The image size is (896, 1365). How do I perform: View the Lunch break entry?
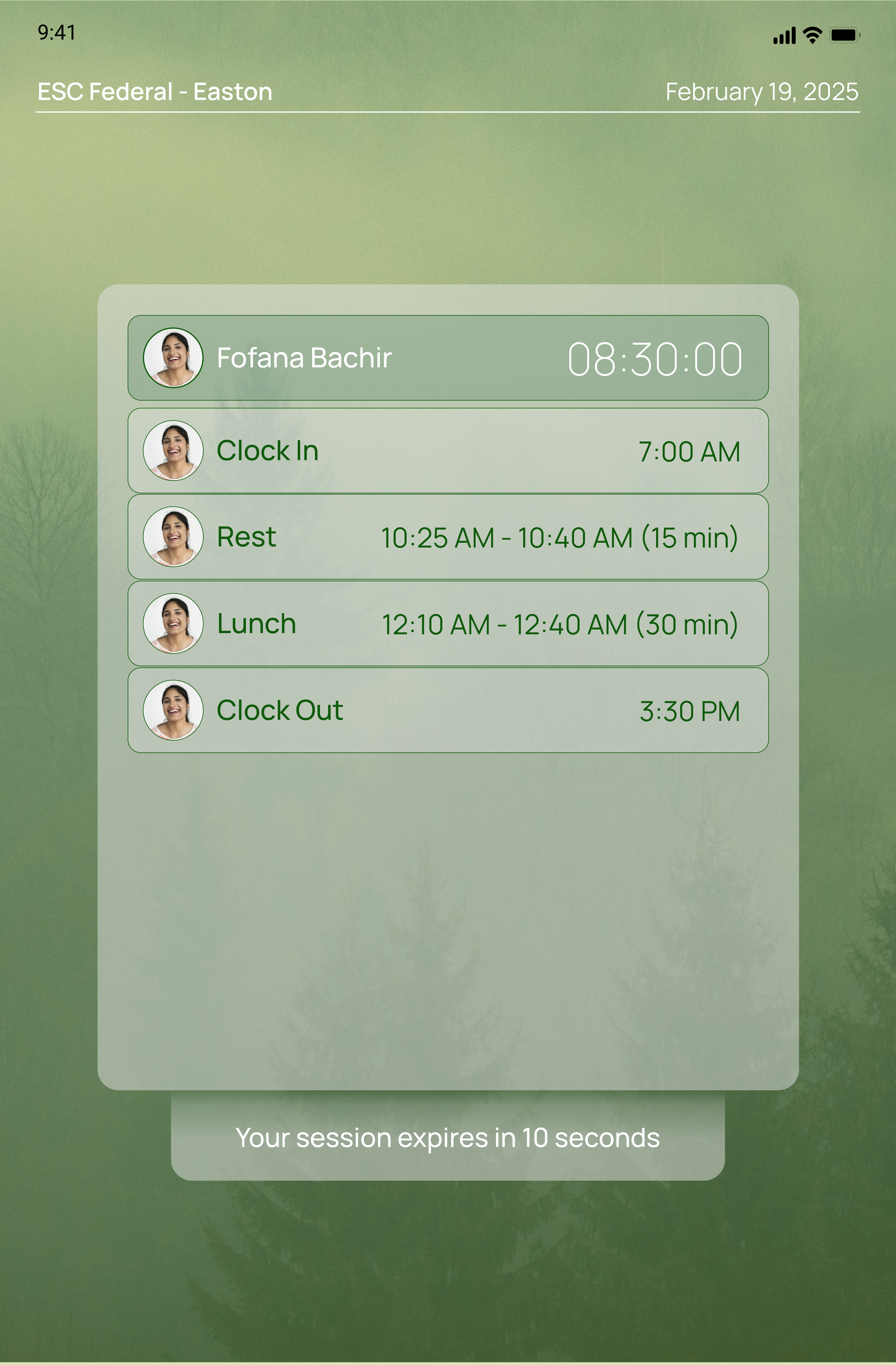pos(448,623)
